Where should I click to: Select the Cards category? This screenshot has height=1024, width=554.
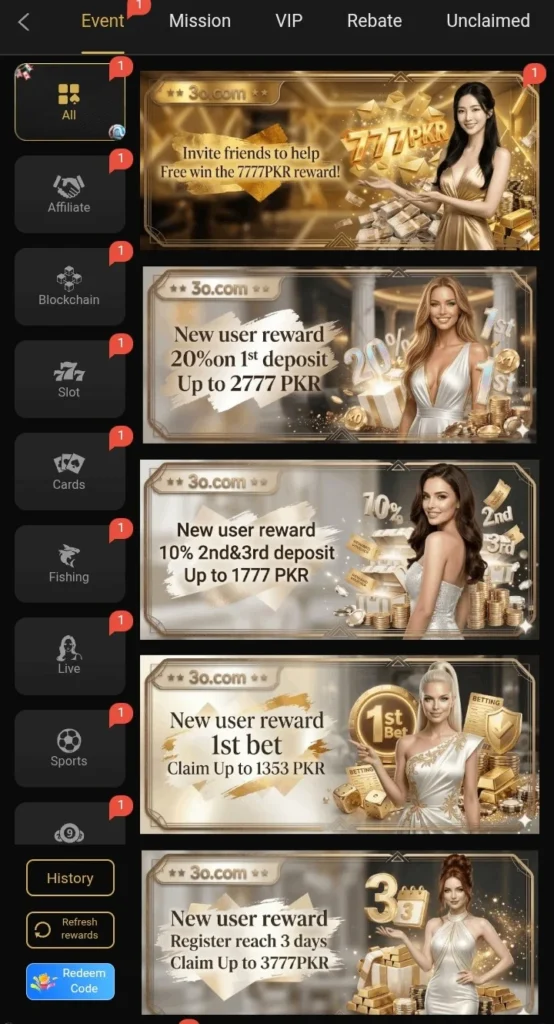coord(70,472)
